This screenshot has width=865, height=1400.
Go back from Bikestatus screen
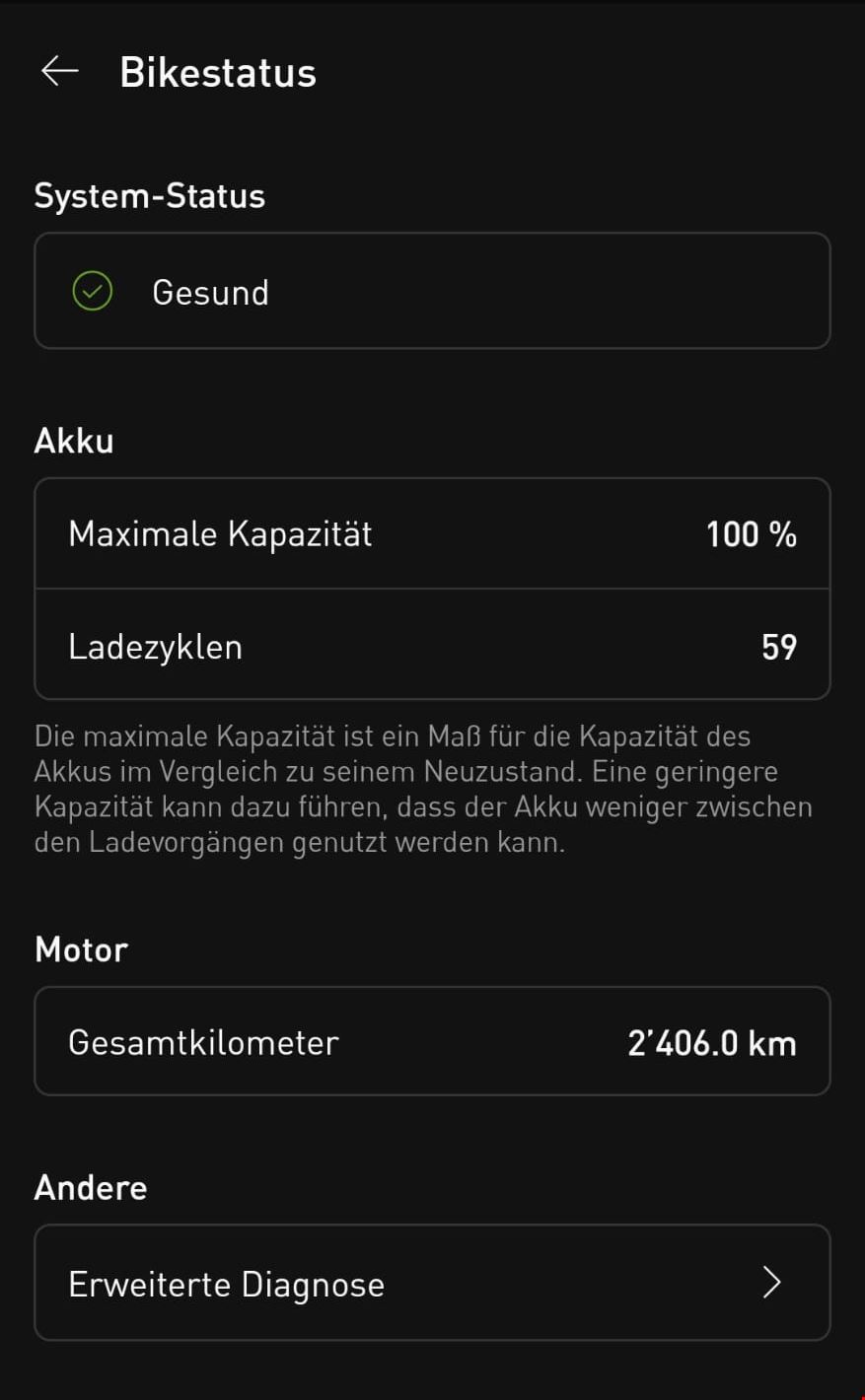pyautogui.click(x=60, y=71)
